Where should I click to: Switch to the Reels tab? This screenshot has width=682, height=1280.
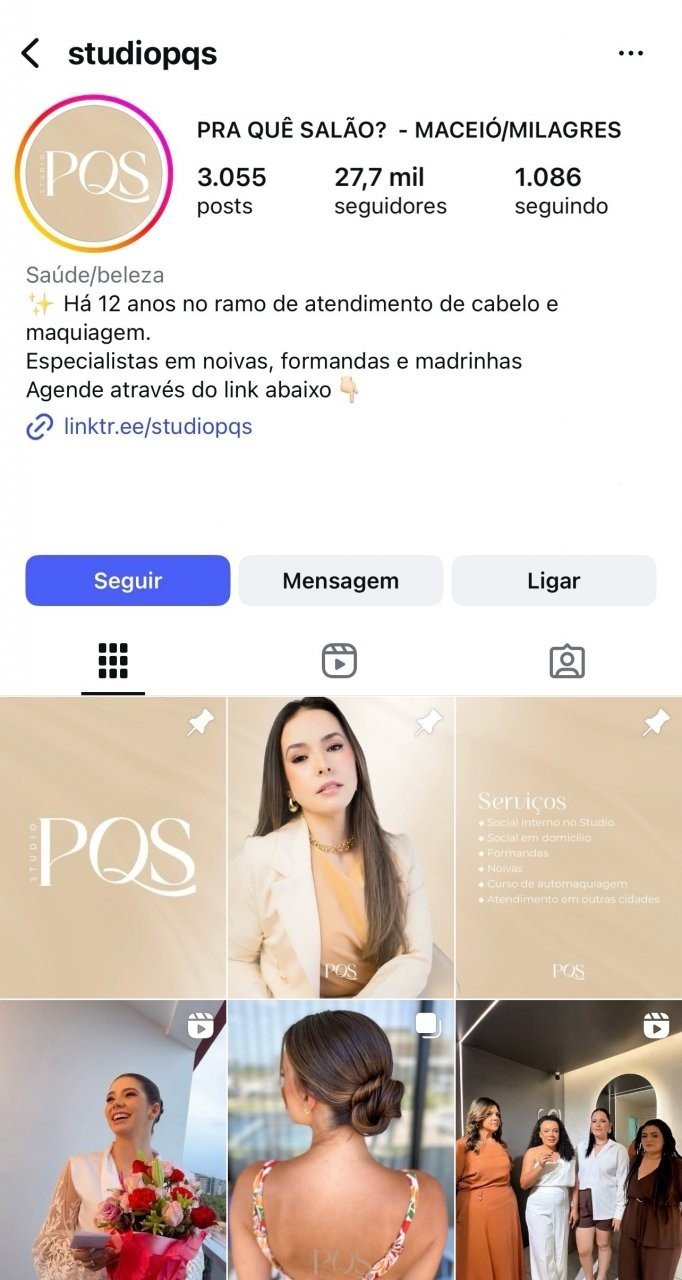coord(339,661)
